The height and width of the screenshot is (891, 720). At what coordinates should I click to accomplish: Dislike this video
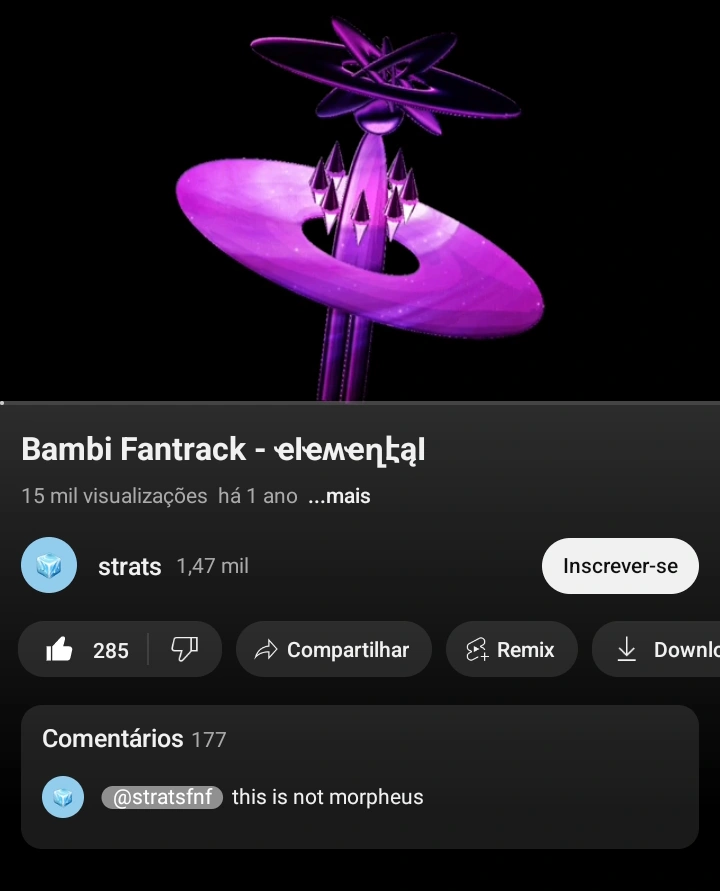coord(184,649)
